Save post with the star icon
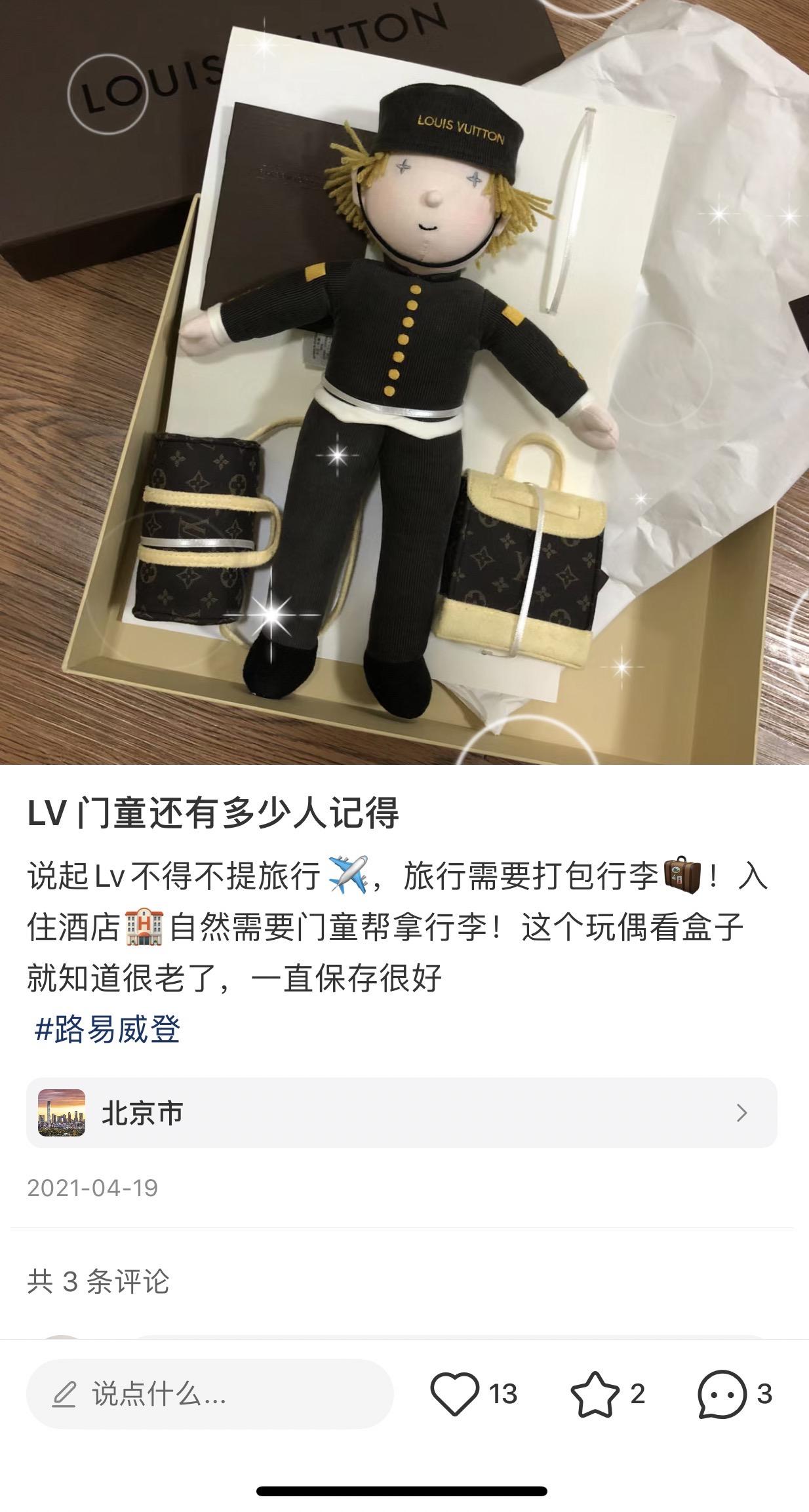The width and height of the screenshot is (809, 1512). (595, 1394)
